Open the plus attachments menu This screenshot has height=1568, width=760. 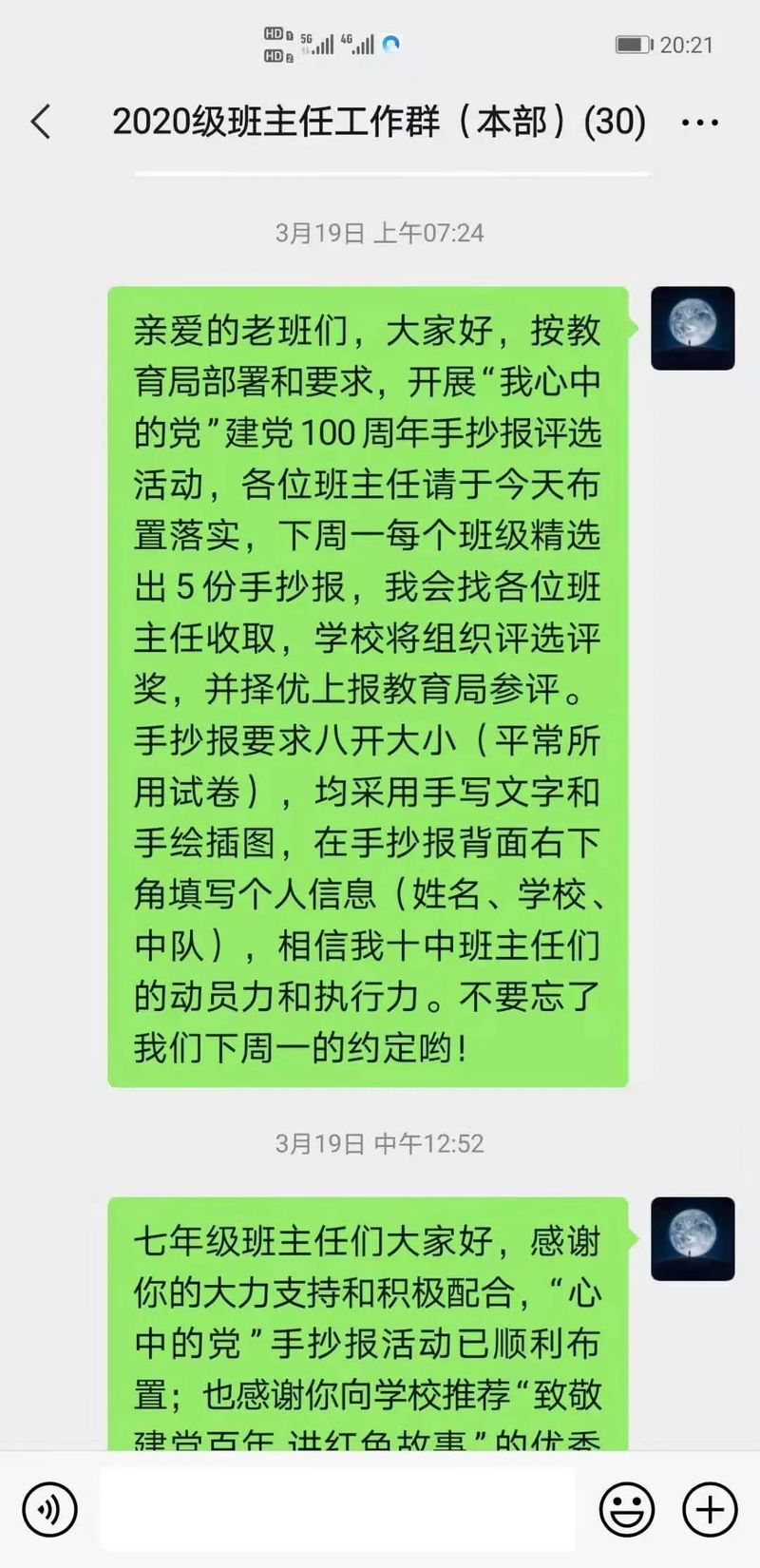click(x=710, y=1509)
